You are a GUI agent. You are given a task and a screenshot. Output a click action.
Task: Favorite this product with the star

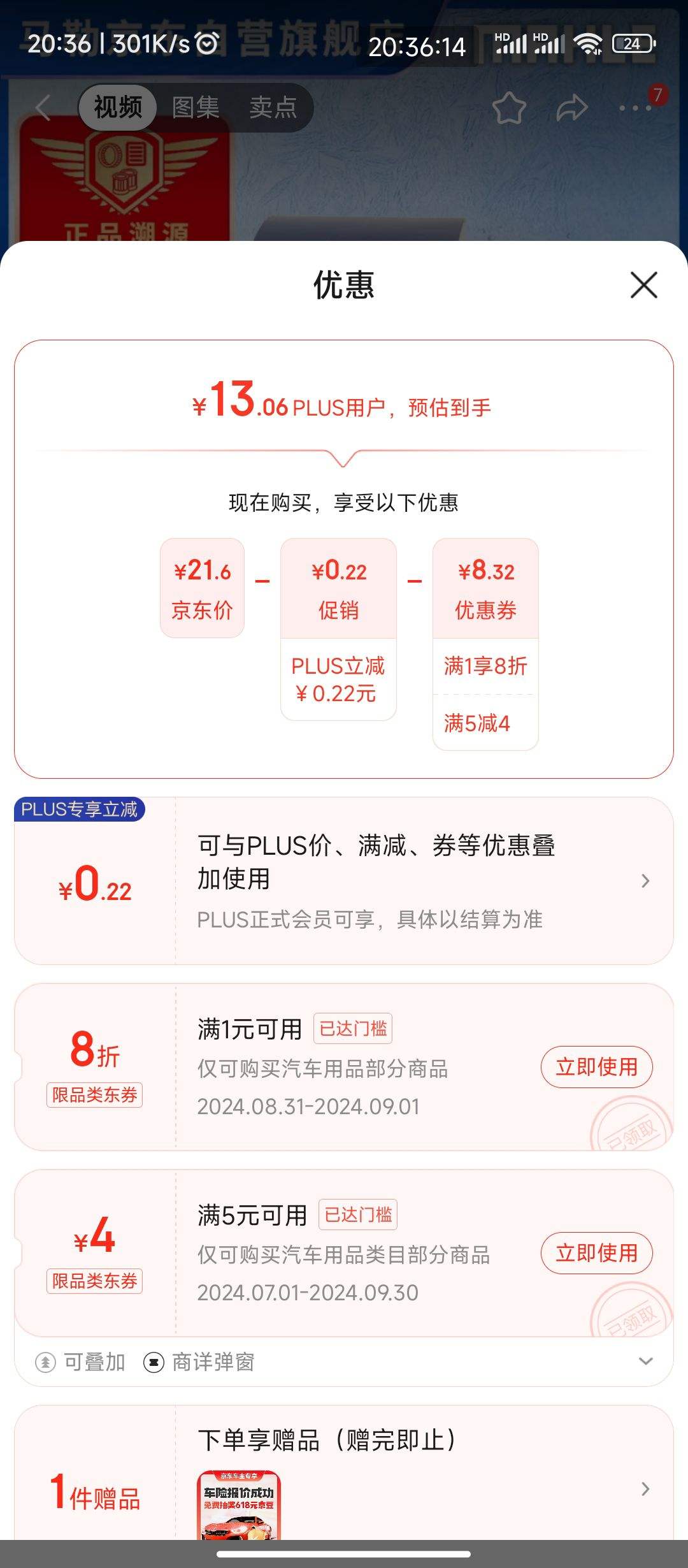coord(509,108)
